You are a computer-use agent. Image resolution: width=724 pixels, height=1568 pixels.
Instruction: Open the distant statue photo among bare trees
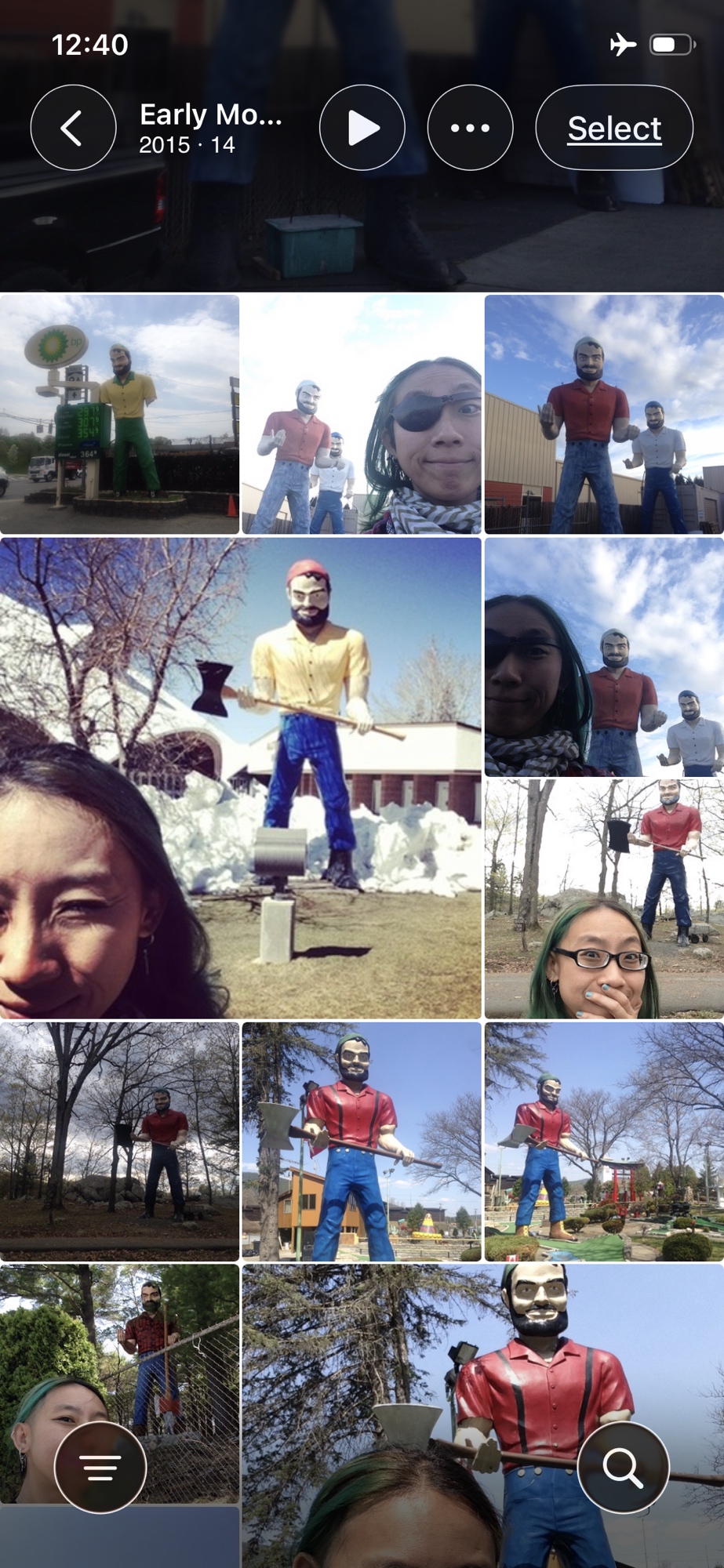pyautogui.click(x=119, y=1142)
